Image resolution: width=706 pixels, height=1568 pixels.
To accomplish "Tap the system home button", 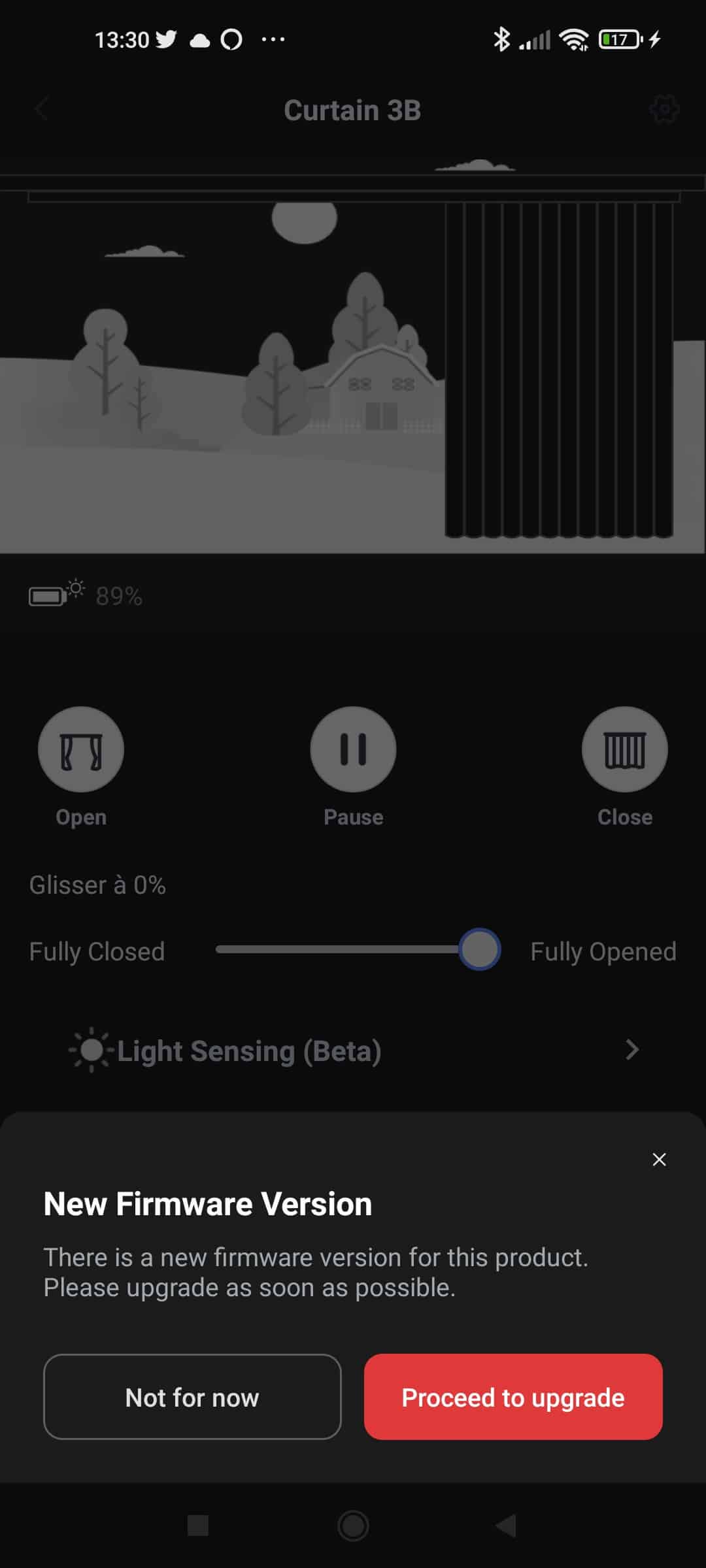I will [353, 1526].
